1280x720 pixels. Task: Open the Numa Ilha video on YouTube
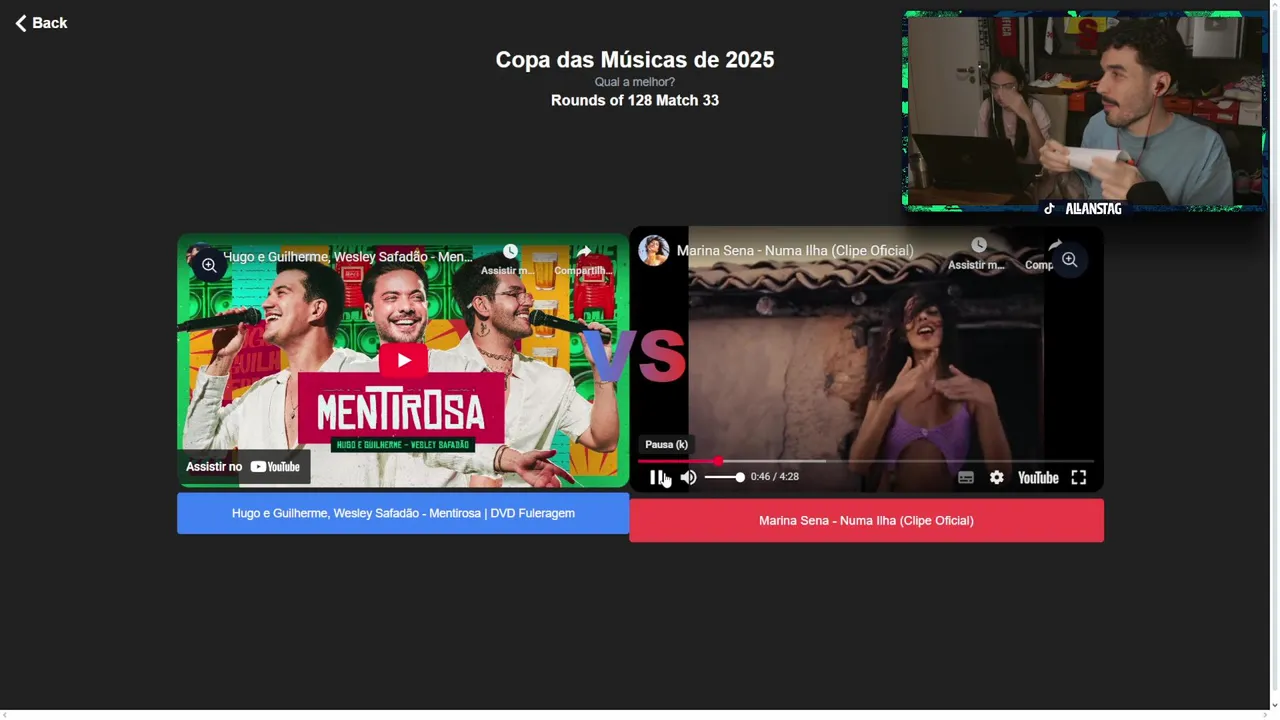[1038, 477]
